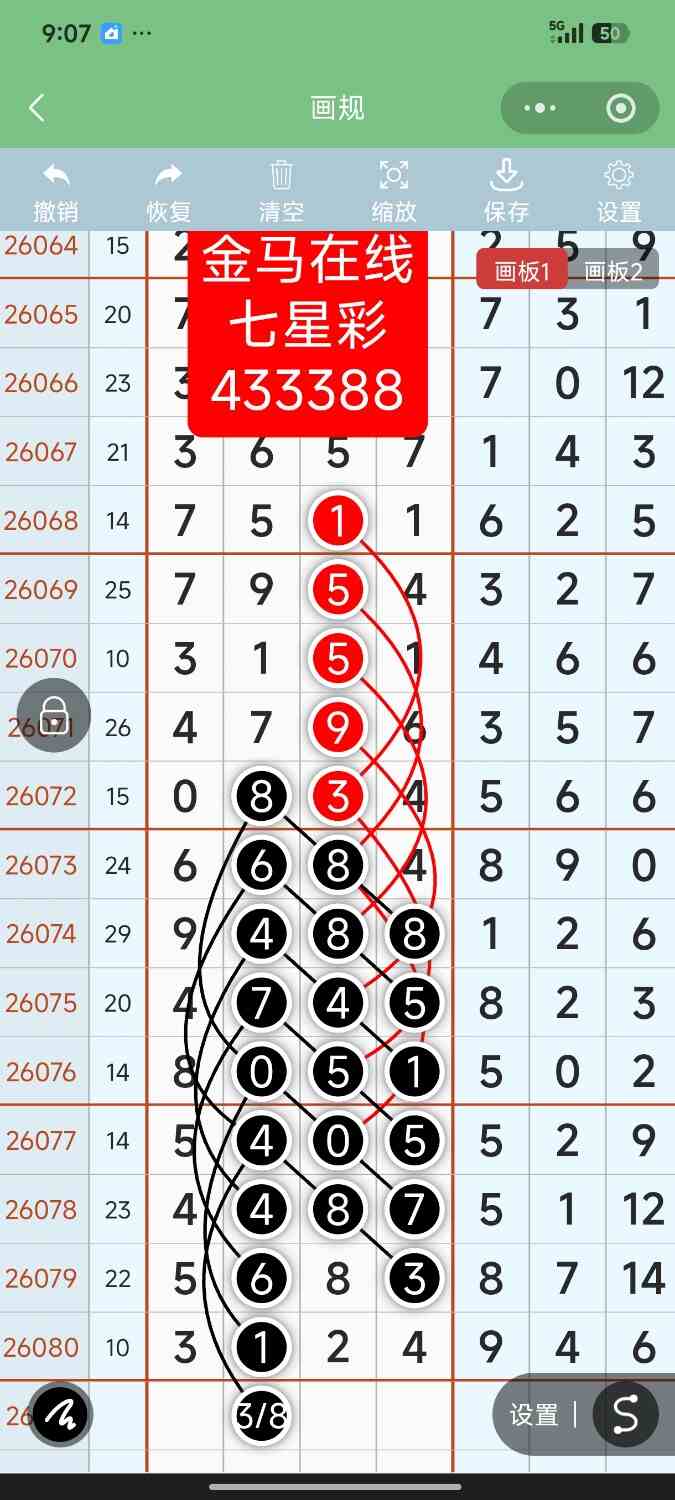Screen dimensions: 675x1500
Task: Switch to 画板1
Action: coord(522,271)
